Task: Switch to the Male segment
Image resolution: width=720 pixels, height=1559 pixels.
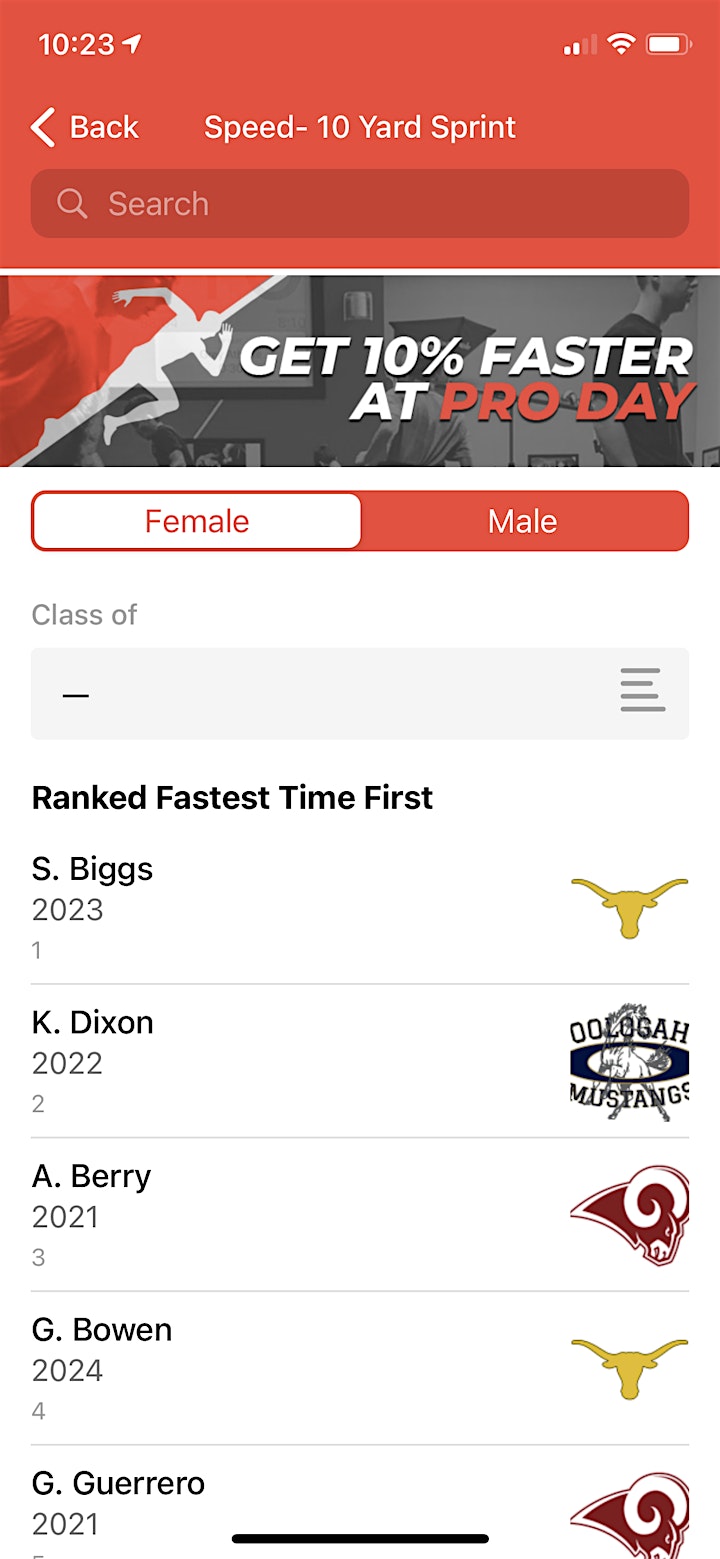Action: point(523,521)
